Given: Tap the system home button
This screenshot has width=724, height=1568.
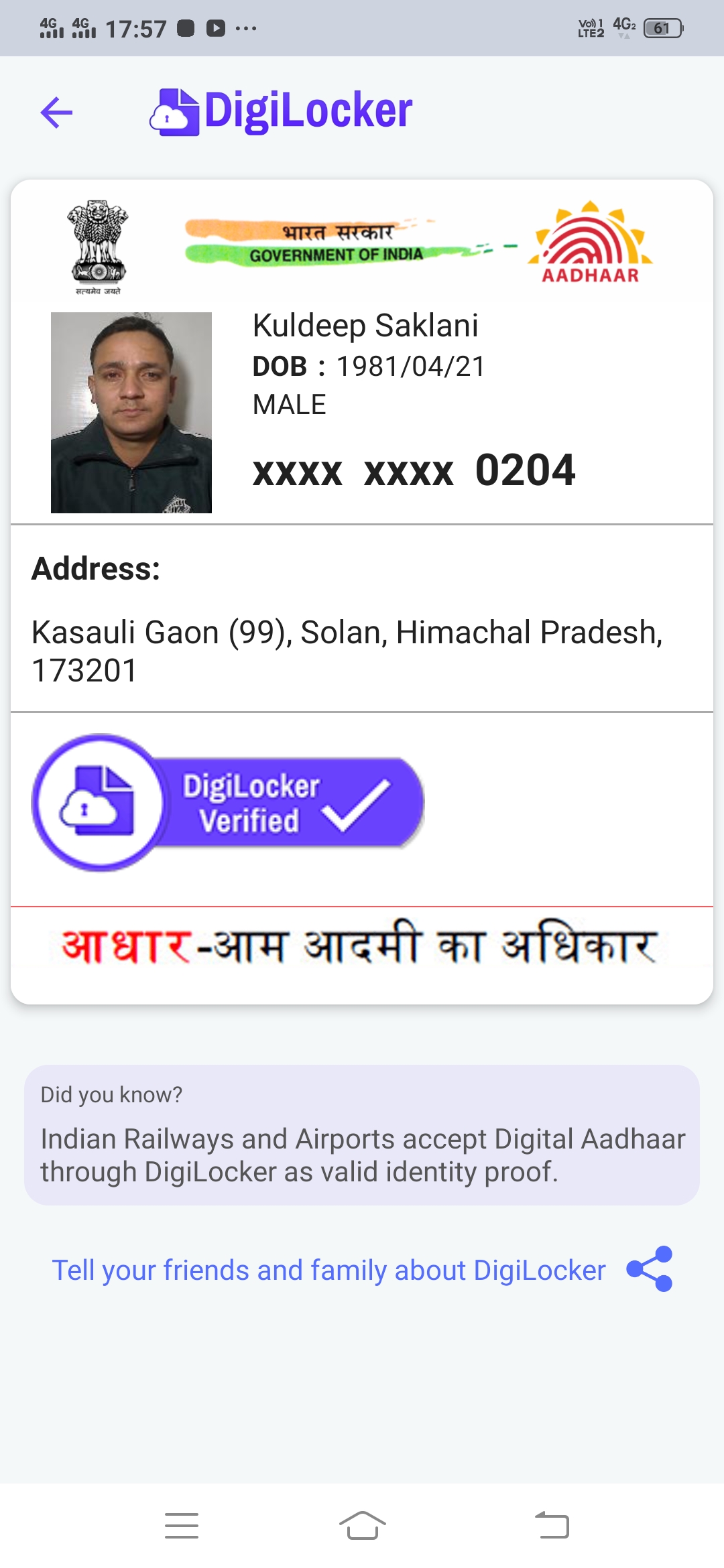Looking at the screenshot, I should (362, 1526).
